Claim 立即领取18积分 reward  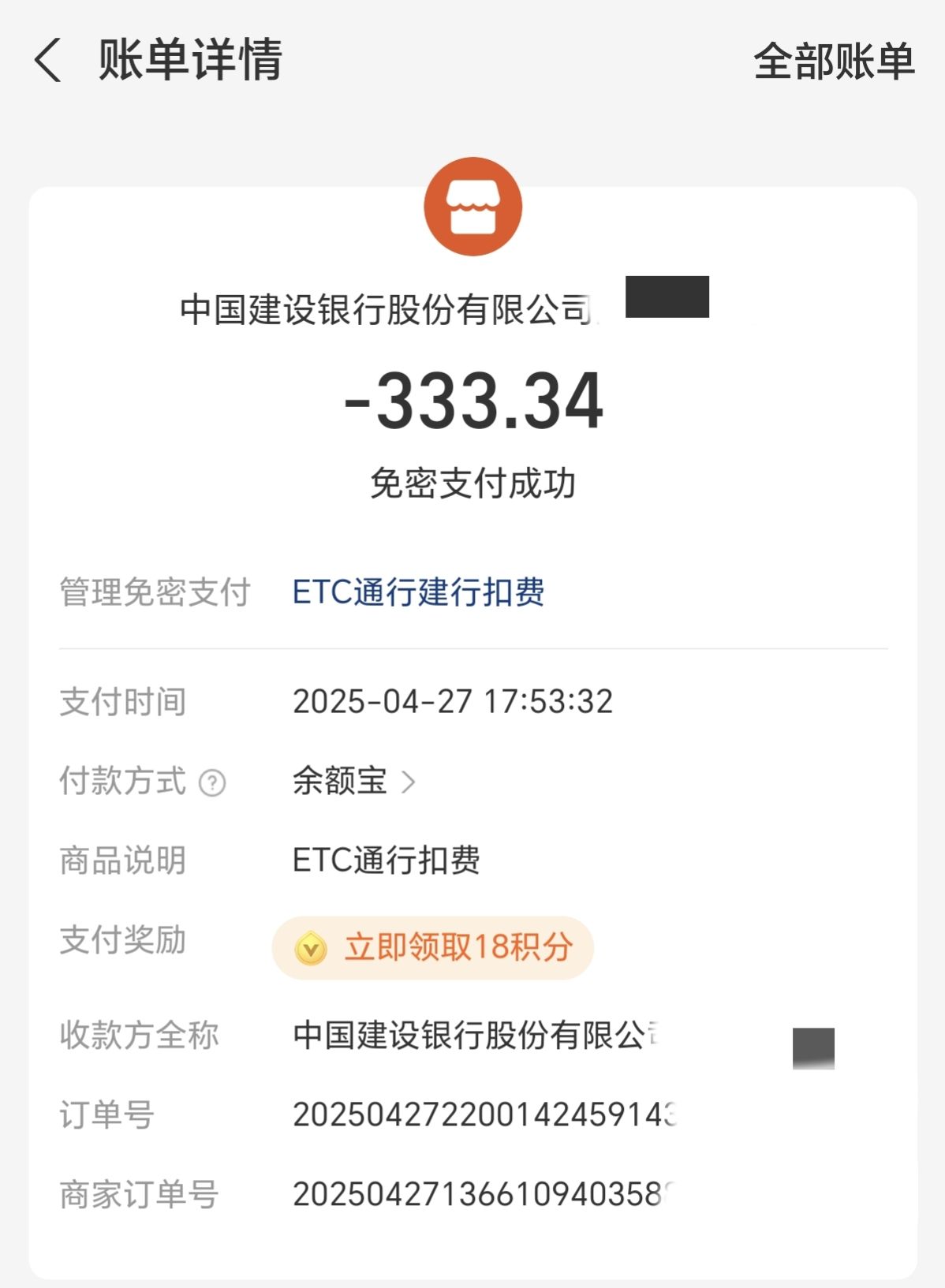[433, 947]
